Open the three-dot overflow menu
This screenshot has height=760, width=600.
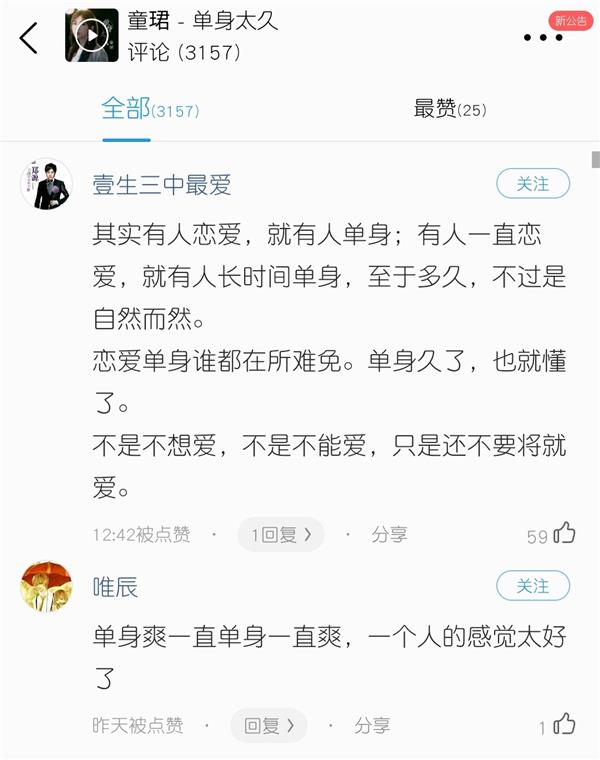(543, 38)
